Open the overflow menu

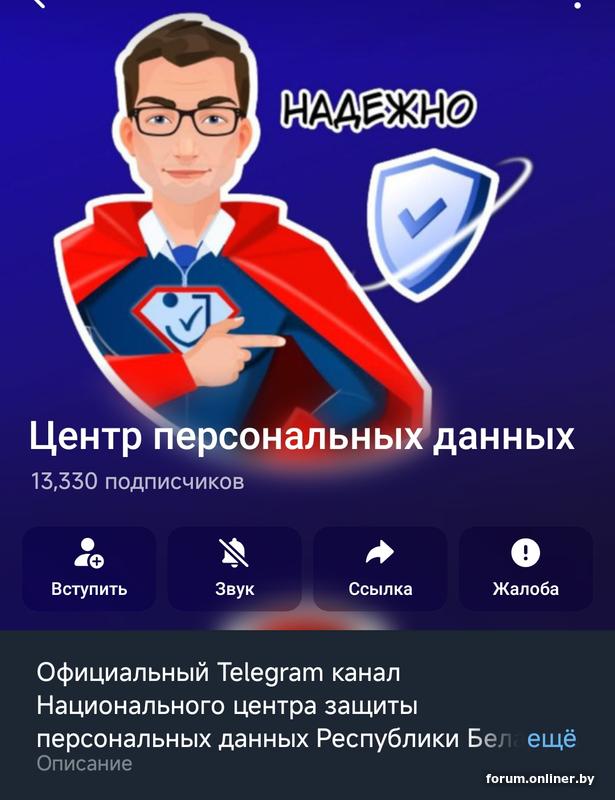(577, 4)
